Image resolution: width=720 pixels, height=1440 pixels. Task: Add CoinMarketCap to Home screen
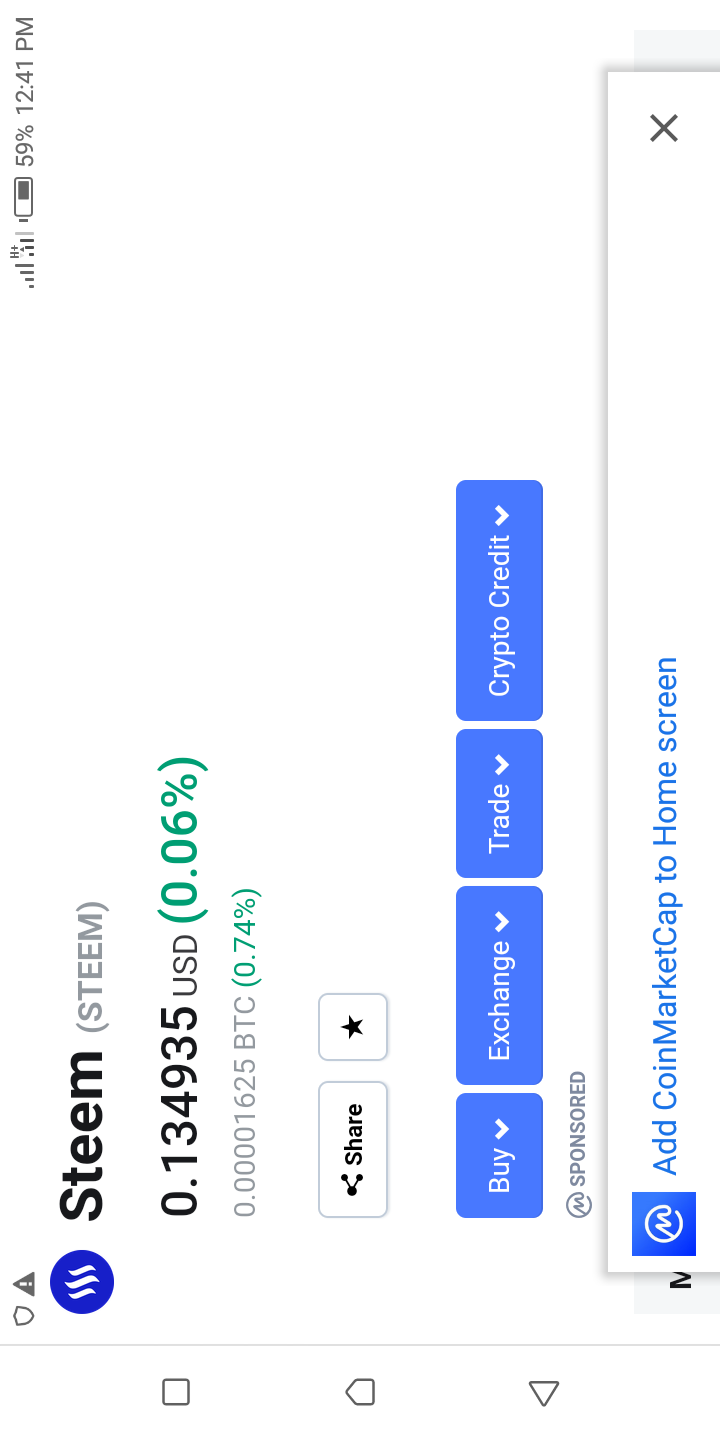pyautogui.click(x=665, y=915)
